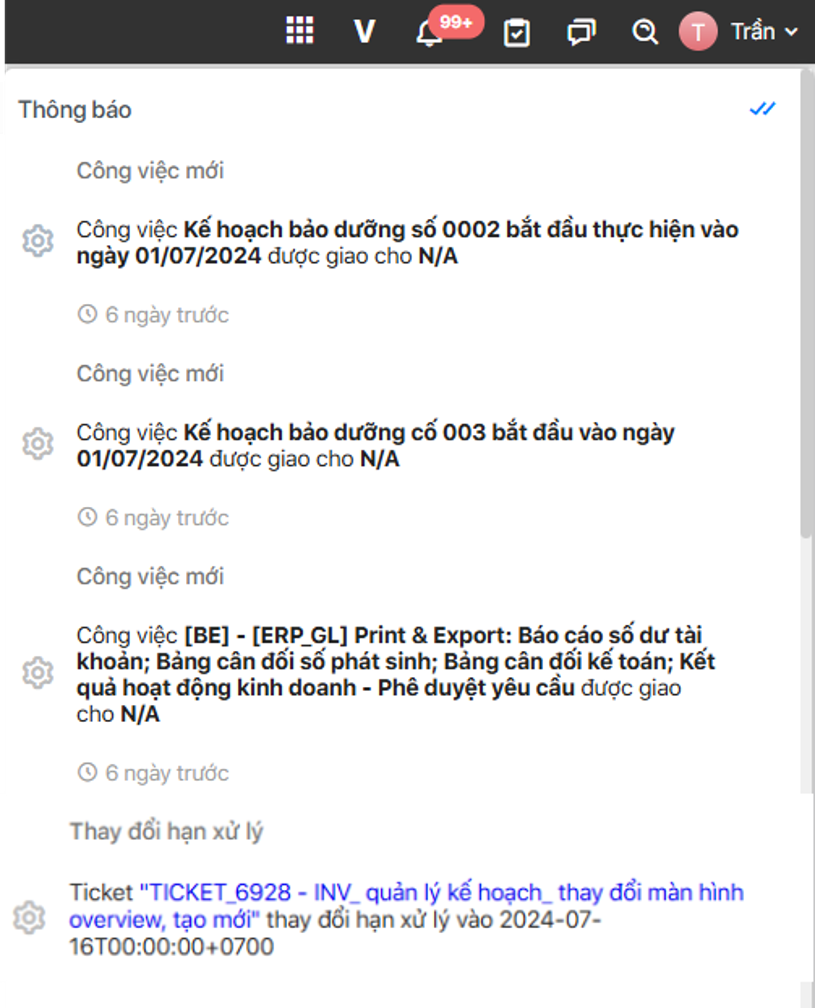Image resolution: width=815 pixels, height=1008 pixels.
Task: Tap the search magnifier icon
Action: pyautogui.click(x=645, y=32)
